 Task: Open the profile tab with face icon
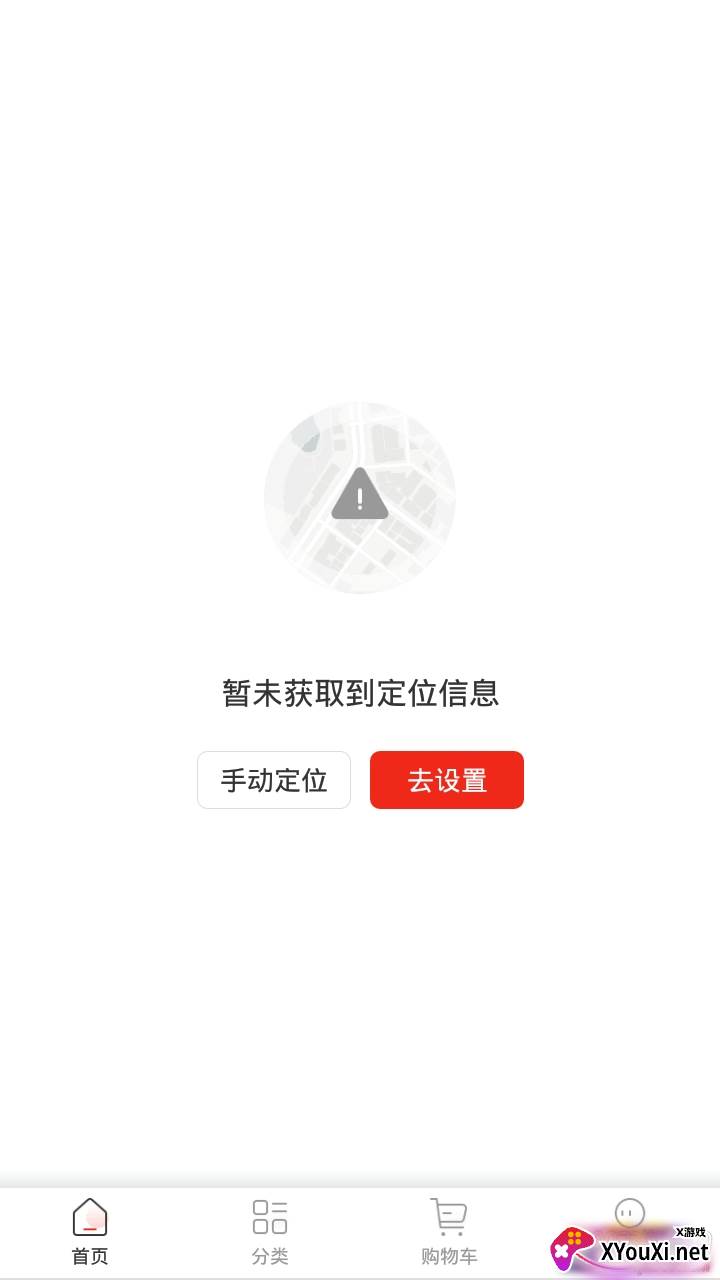629,1215
